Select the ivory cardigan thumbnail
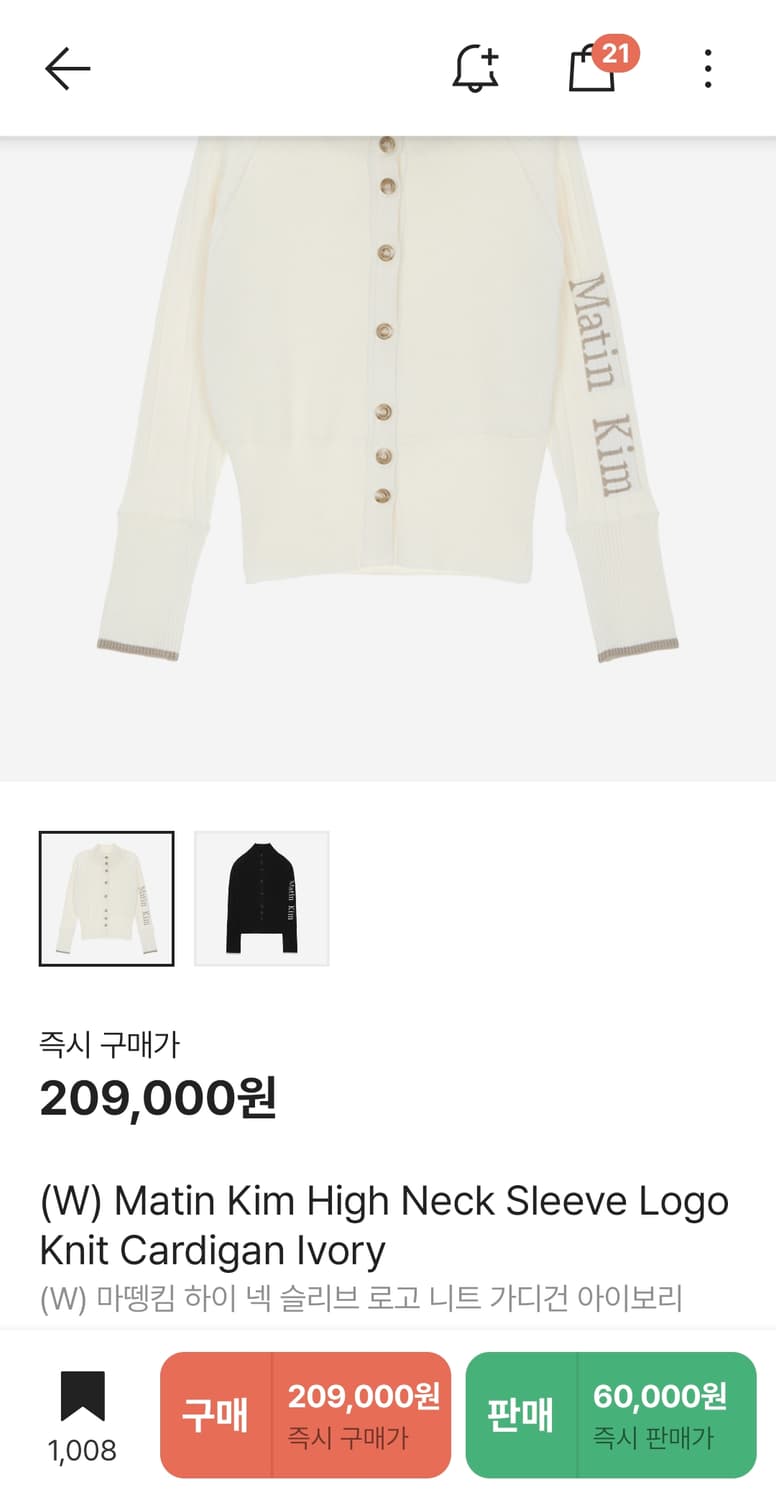The image size is (776, 1500). tap(106, 897)
